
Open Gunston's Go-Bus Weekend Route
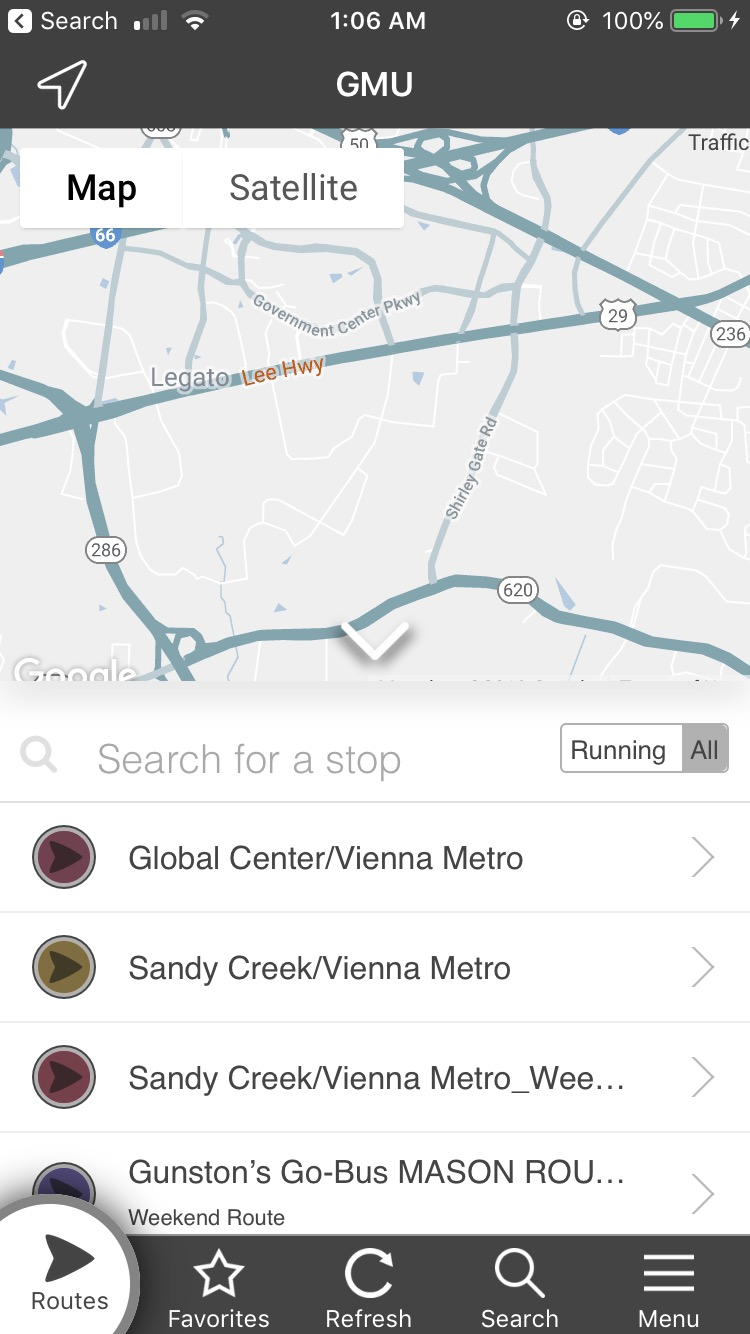click(x=376, y=1188)
